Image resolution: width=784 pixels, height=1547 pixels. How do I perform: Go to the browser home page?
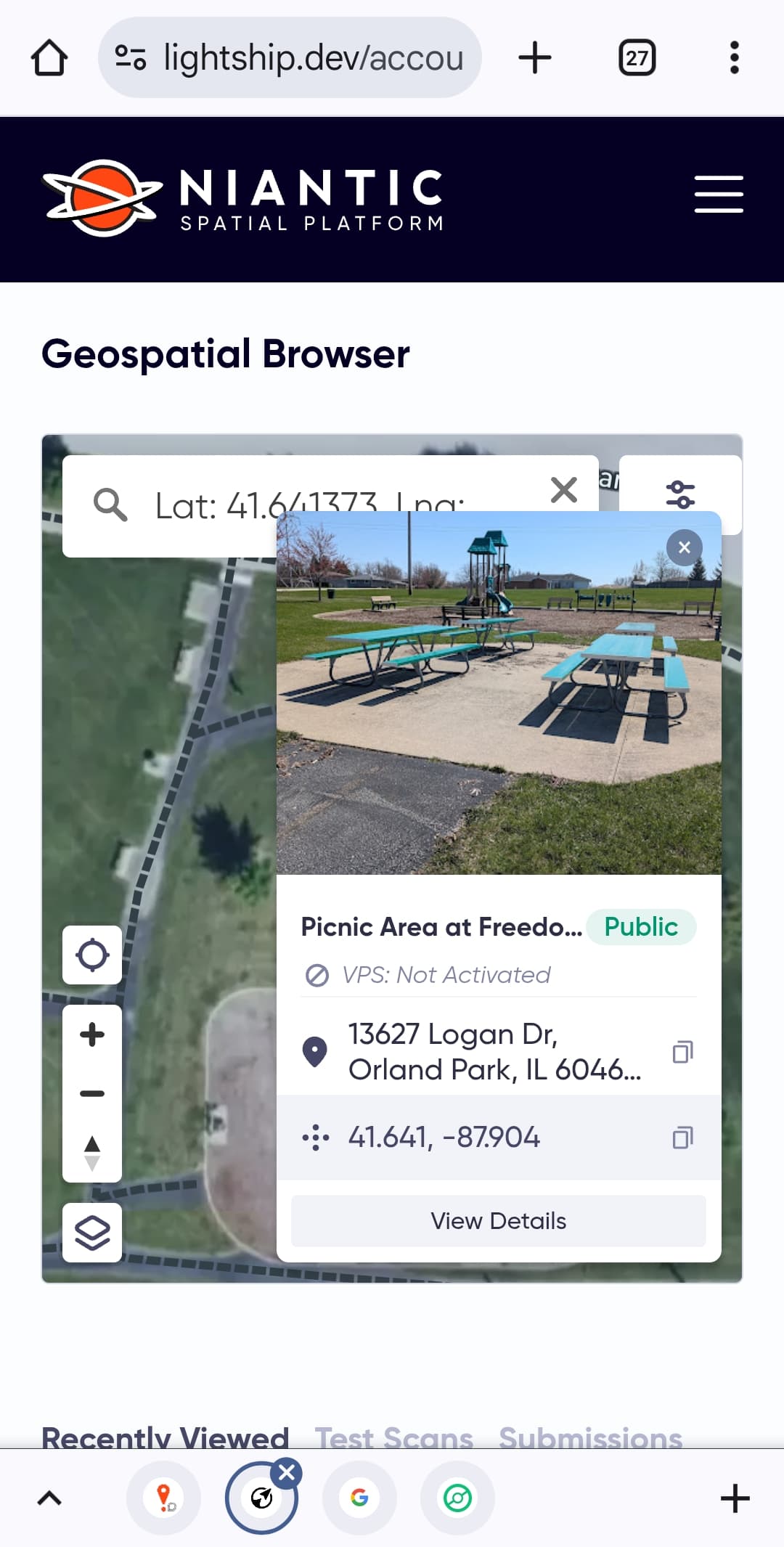click(x=49, y=57)
